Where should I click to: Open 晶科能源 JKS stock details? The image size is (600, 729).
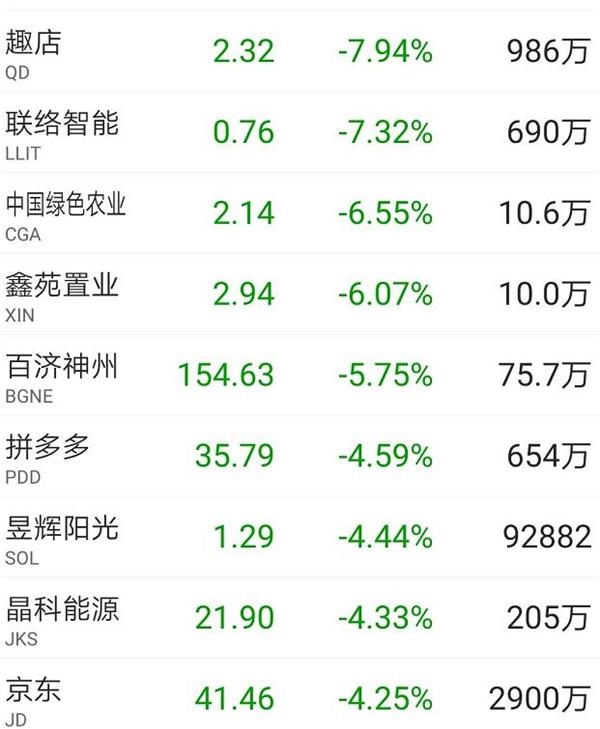pyautogui.click(x=300, y=619)
